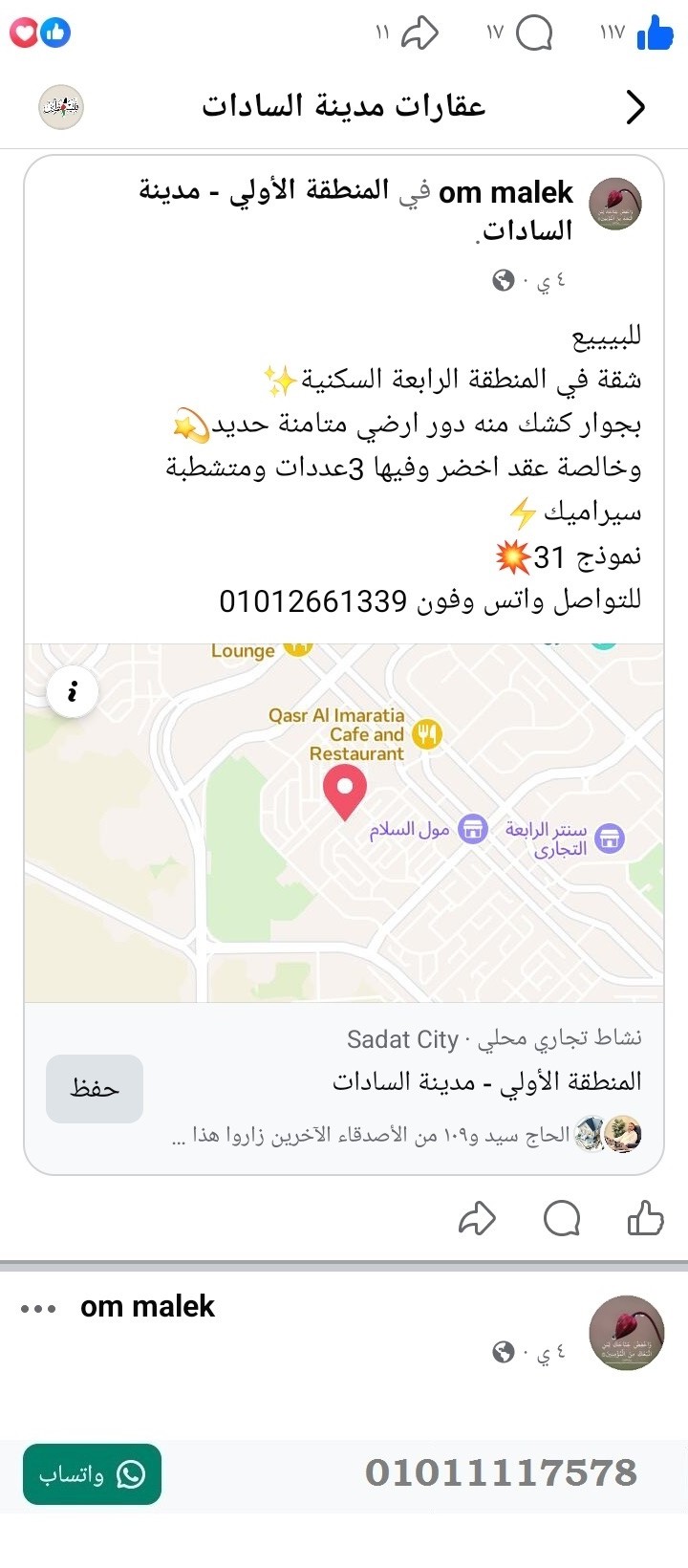Tap the Share arrow icon below the post
Screen dimensions: 688x1568
(478, 1219)
